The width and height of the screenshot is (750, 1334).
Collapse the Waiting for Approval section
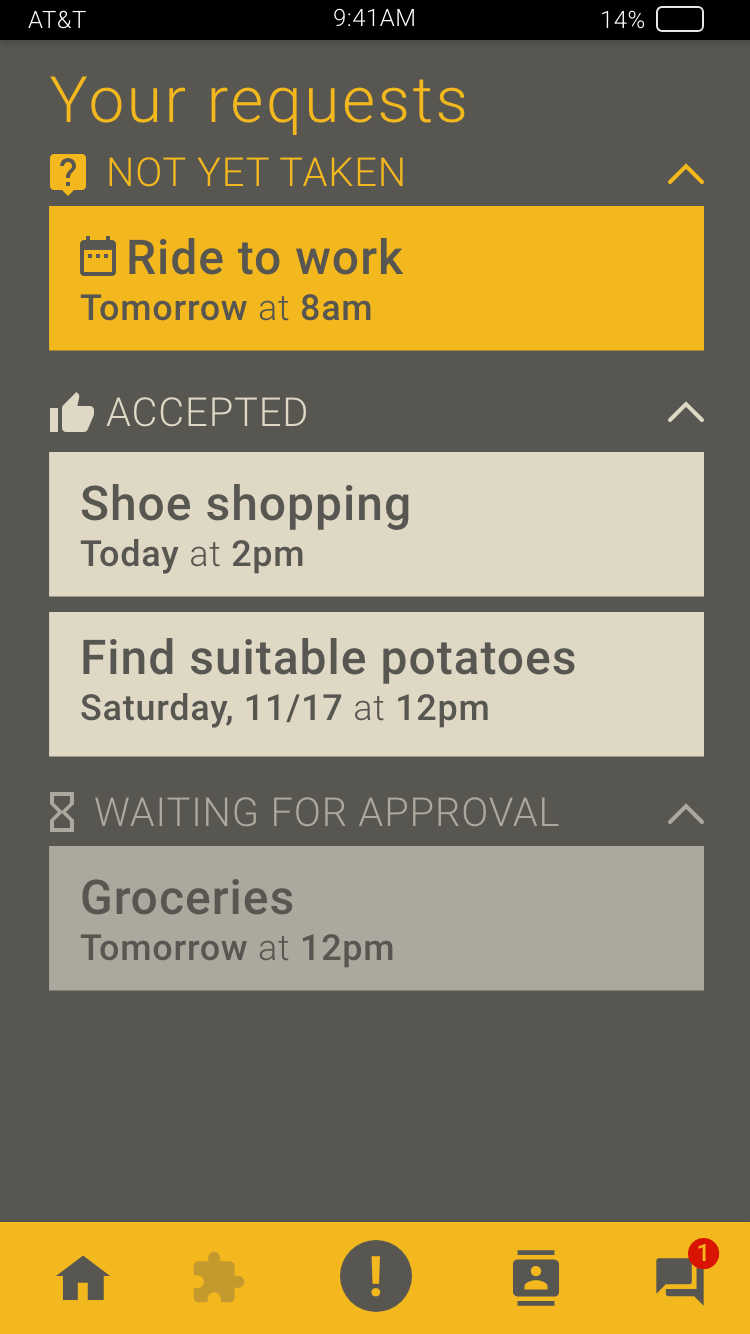(x=685, y=813)
